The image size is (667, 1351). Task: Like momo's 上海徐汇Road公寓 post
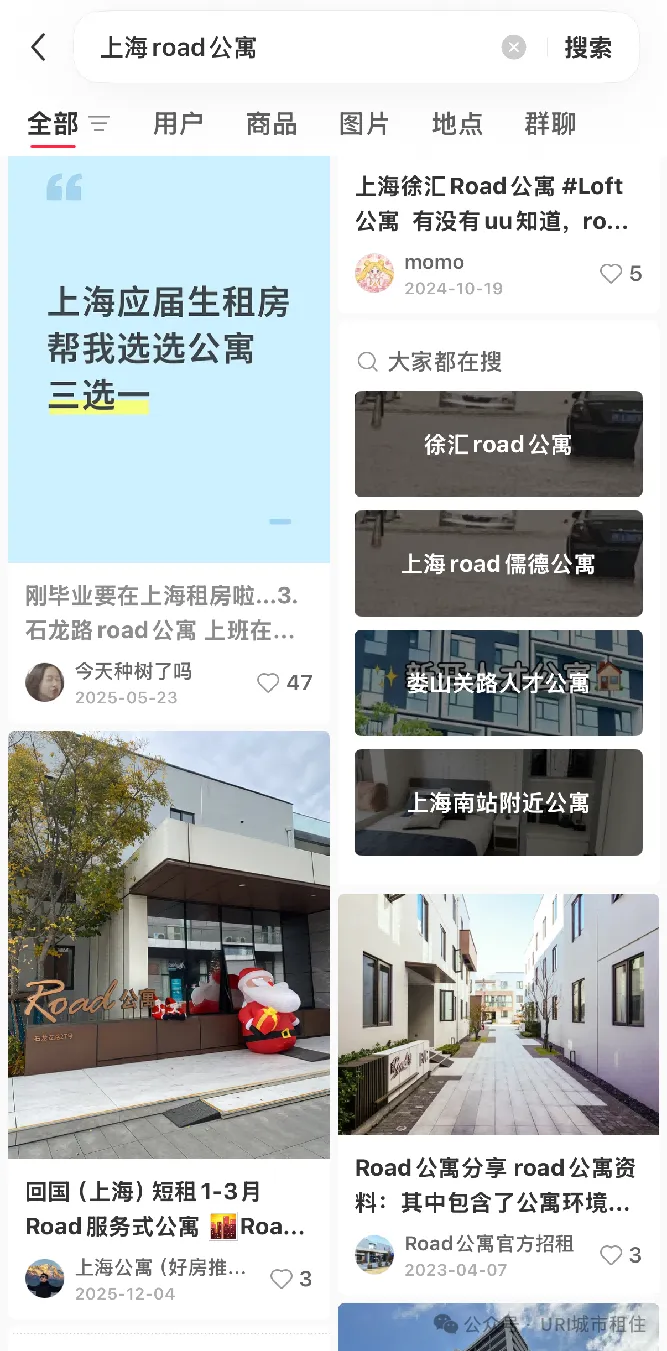611,273
